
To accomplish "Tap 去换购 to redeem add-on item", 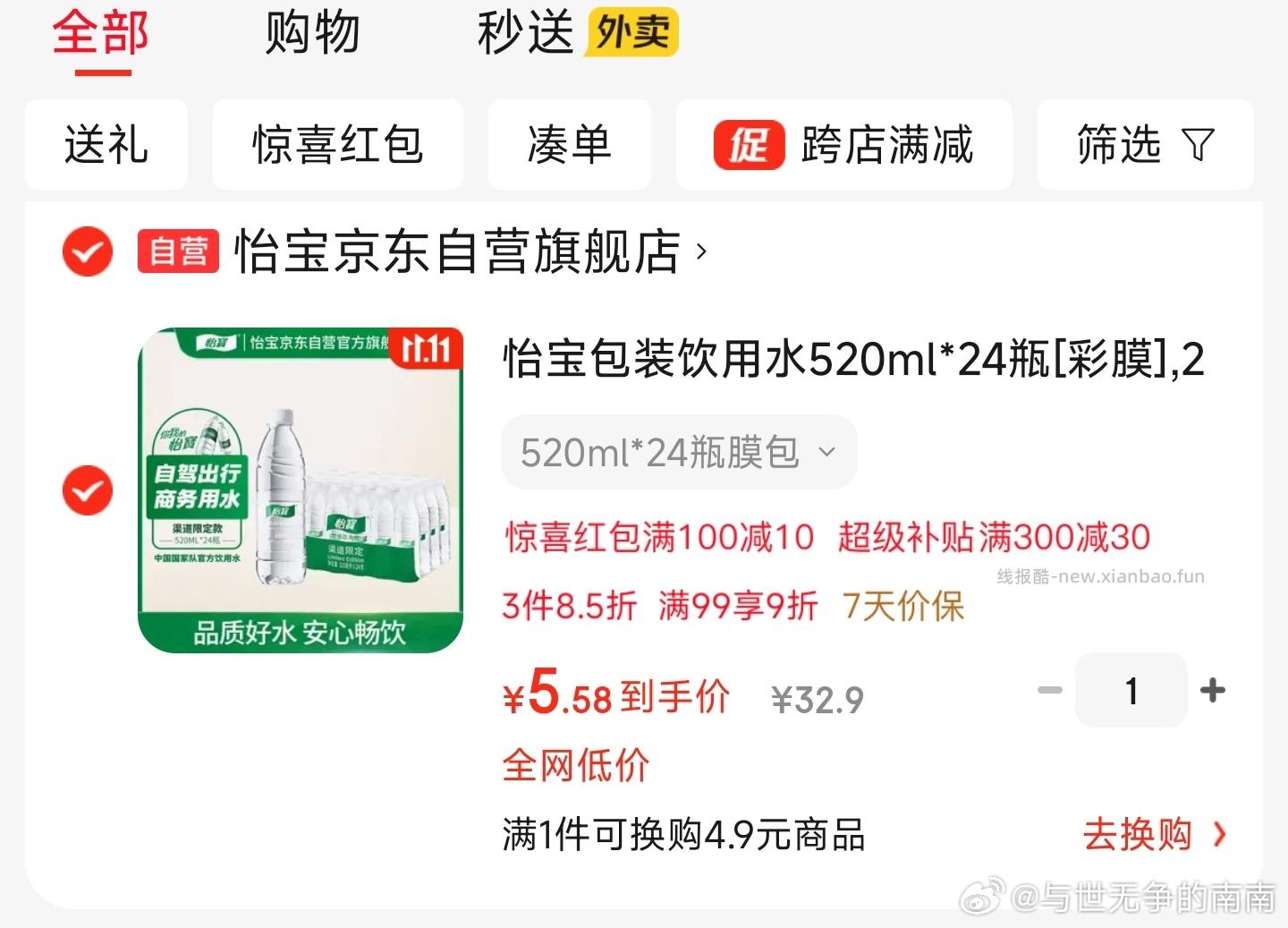I will pyautogui.click(x=1153, y=835).
